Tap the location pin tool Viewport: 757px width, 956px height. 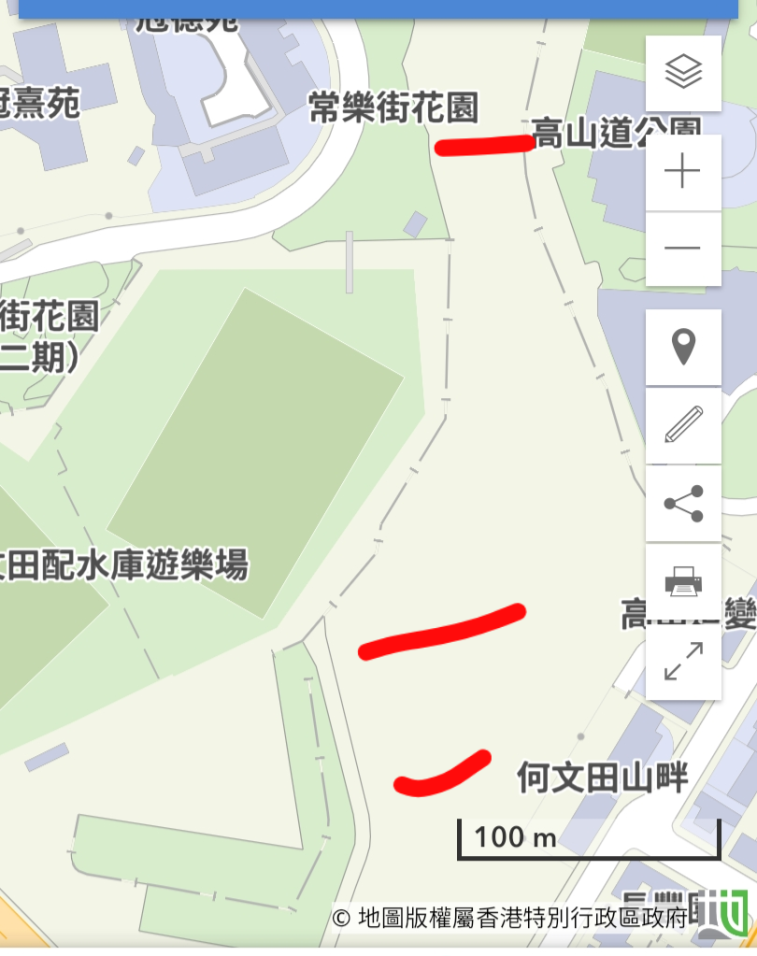click(x=683, y=347)
